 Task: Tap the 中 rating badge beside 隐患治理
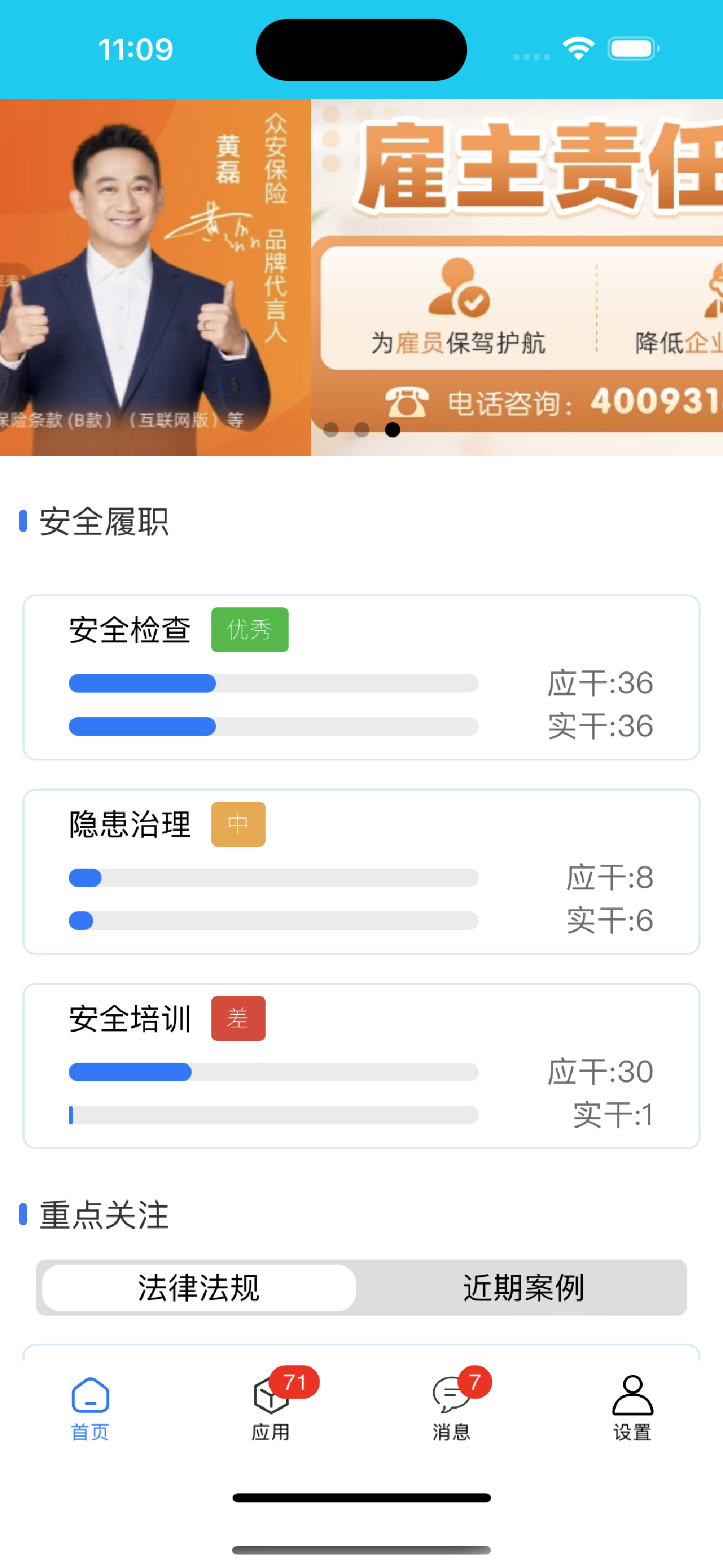click(238, 824)
